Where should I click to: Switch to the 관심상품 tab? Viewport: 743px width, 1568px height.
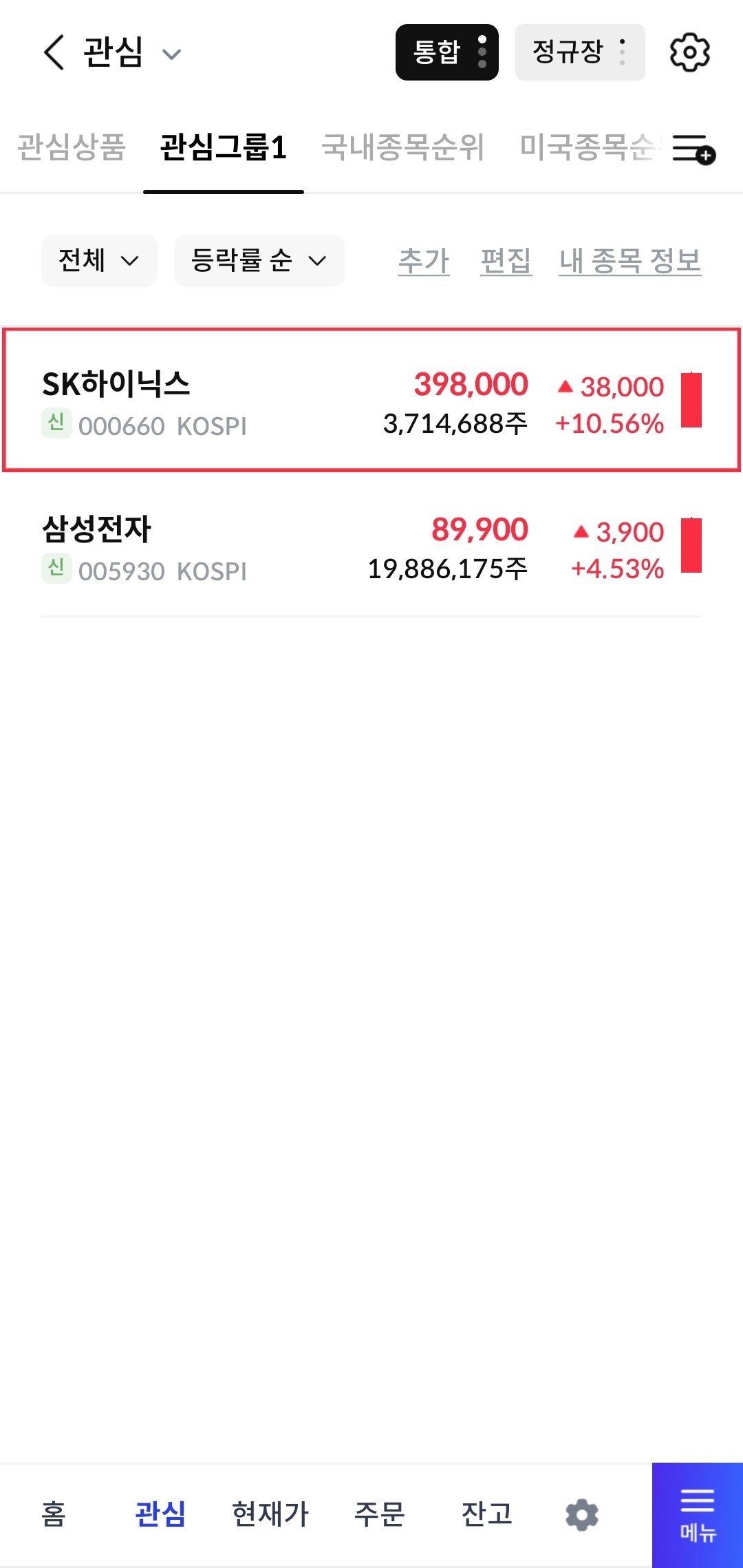pos(72,147)
